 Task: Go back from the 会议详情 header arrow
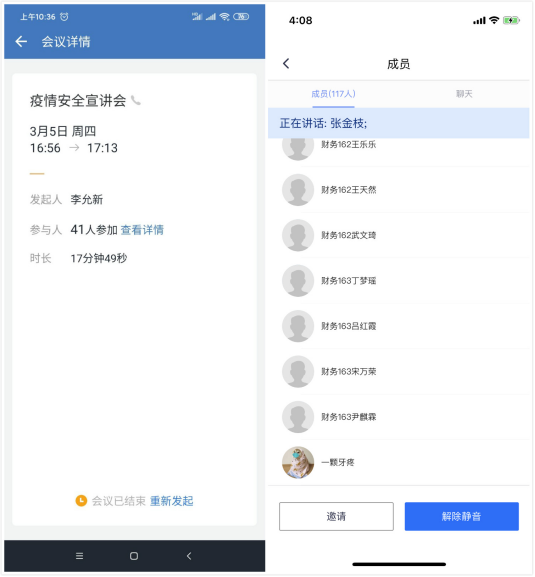click(21, 42)
